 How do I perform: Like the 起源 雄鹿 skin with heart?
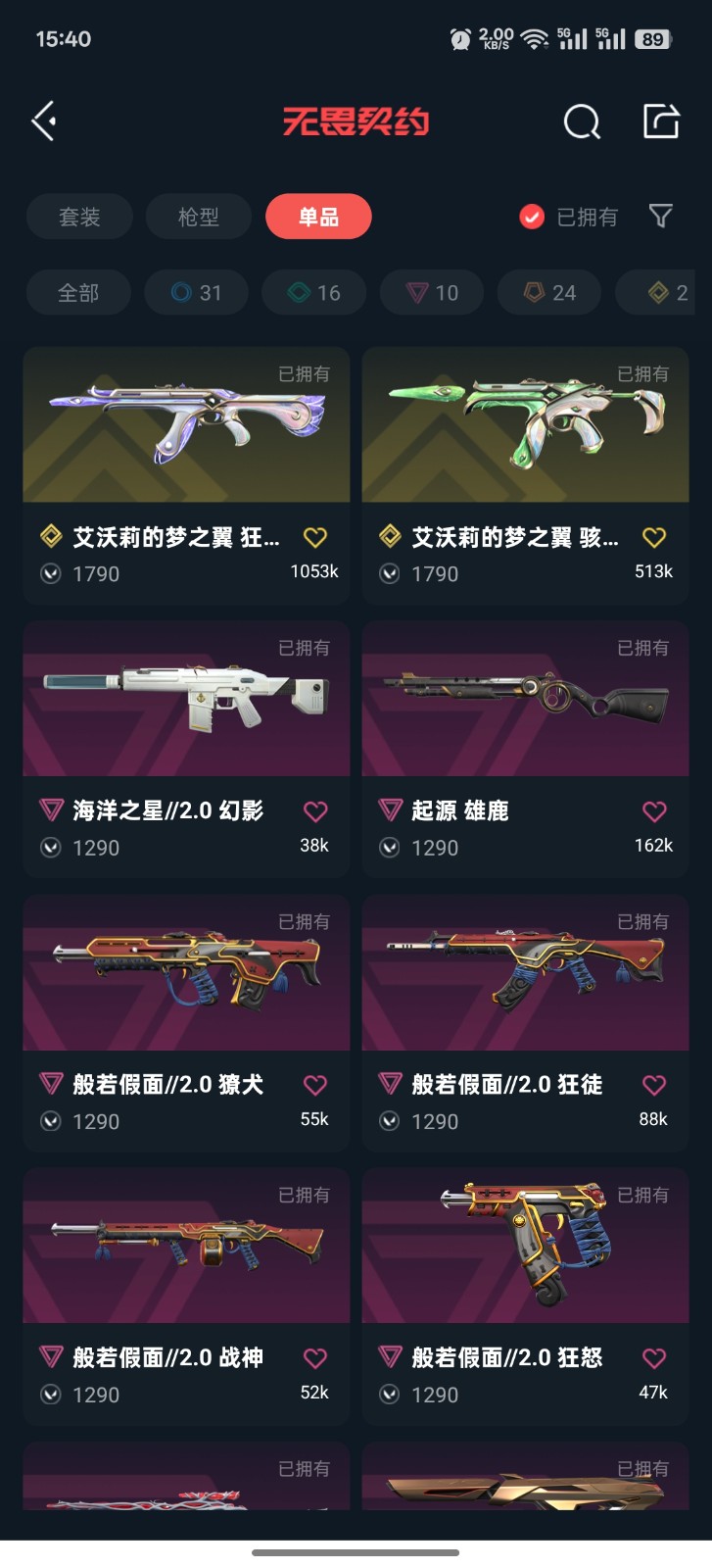click(654, 811)
